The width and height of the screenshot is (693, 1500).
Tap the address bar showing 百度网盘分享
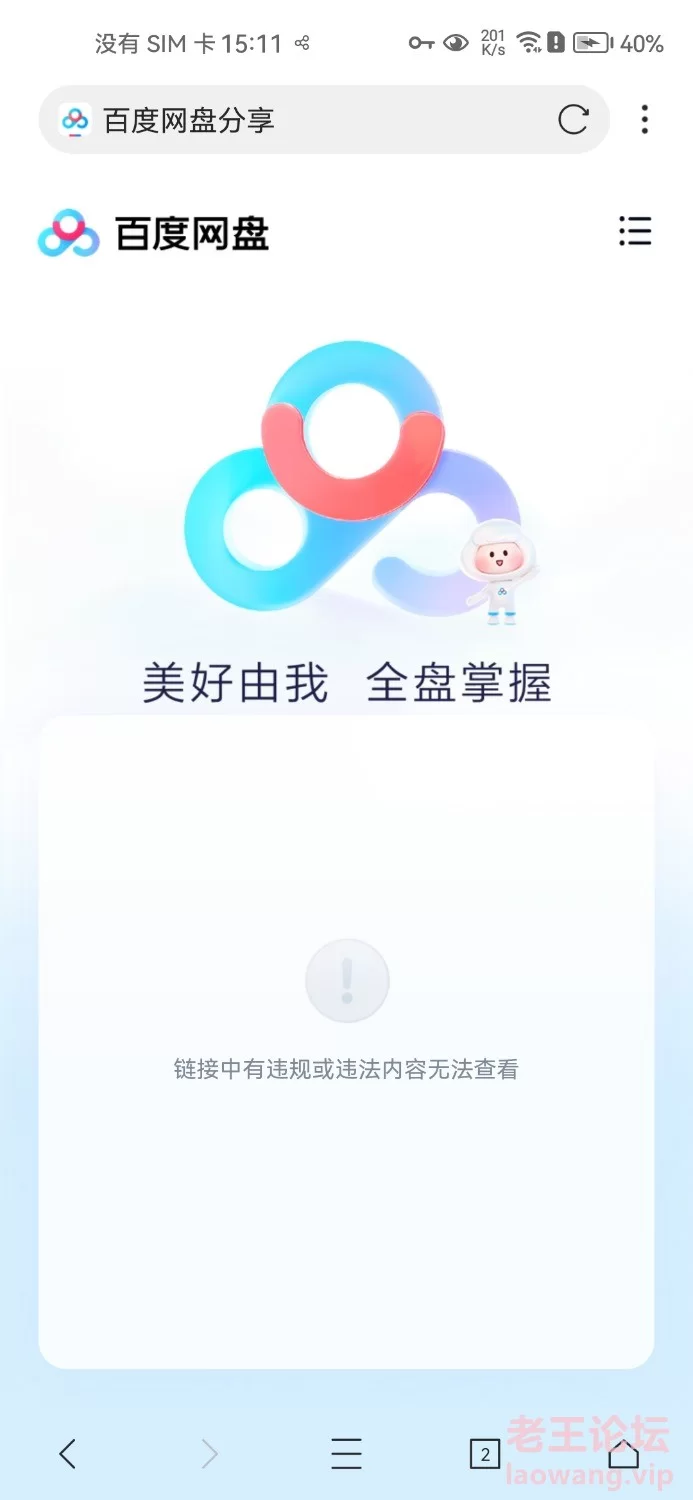coord(323,120)
